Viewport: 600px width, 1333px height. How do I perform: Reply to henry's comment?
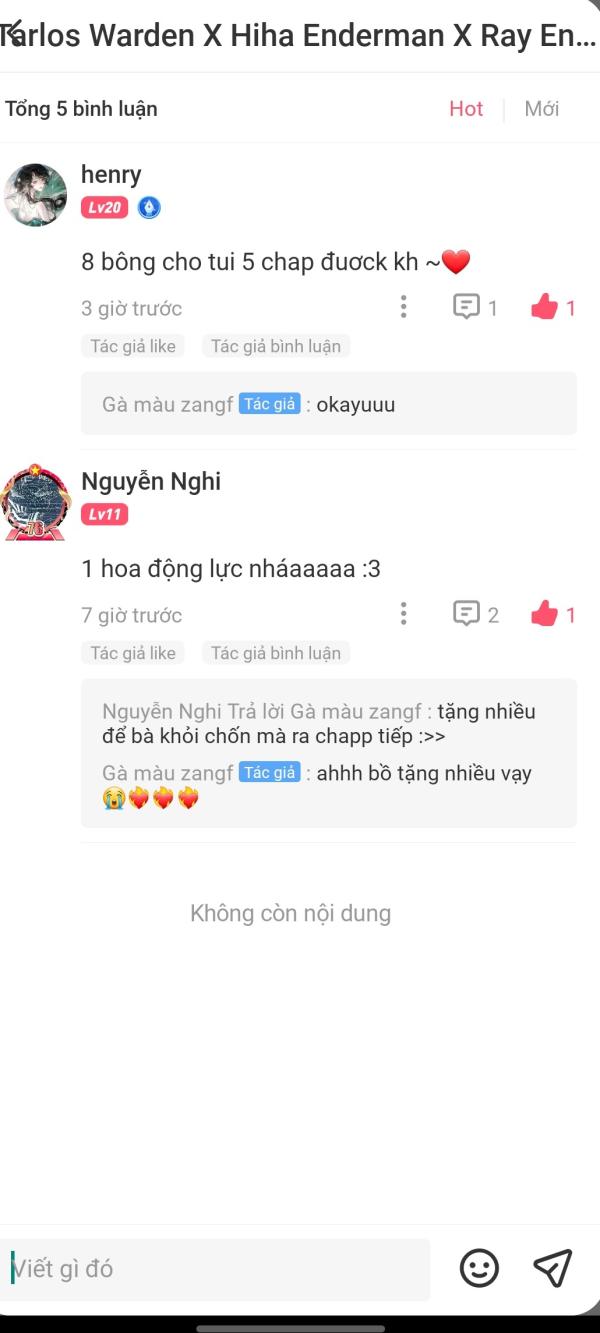[475, 307]
